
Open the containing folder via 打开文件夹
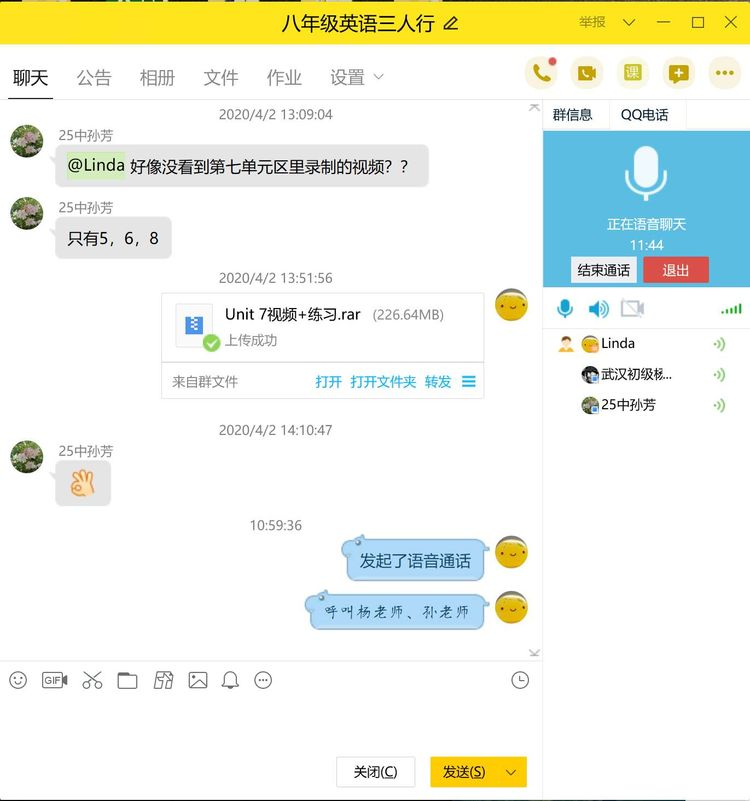pyautogui.click(x=383, y=382)
